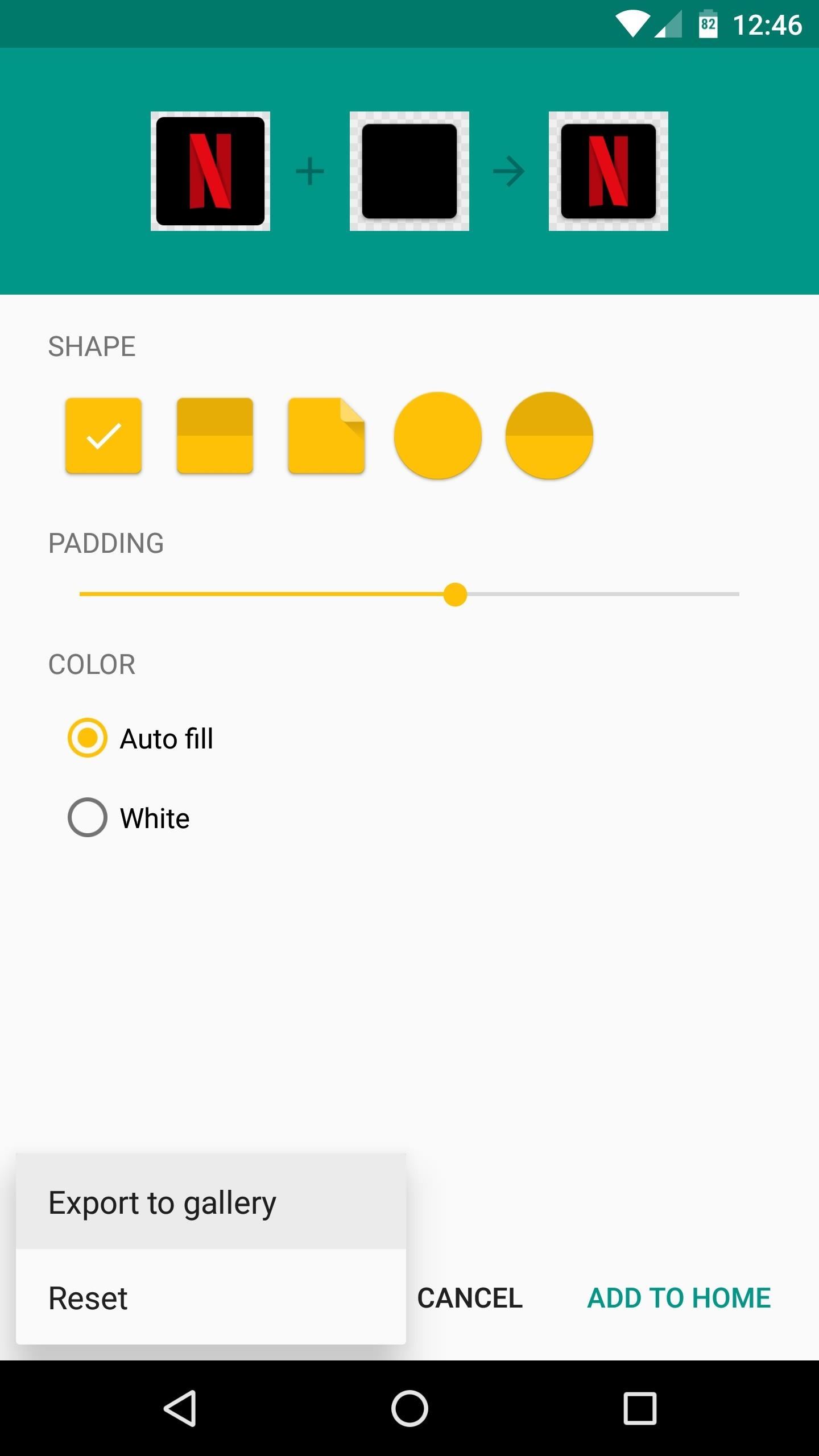Toggle the checkmark on the selected square shape
The image size is (819, 1456).
pos(103,435)
